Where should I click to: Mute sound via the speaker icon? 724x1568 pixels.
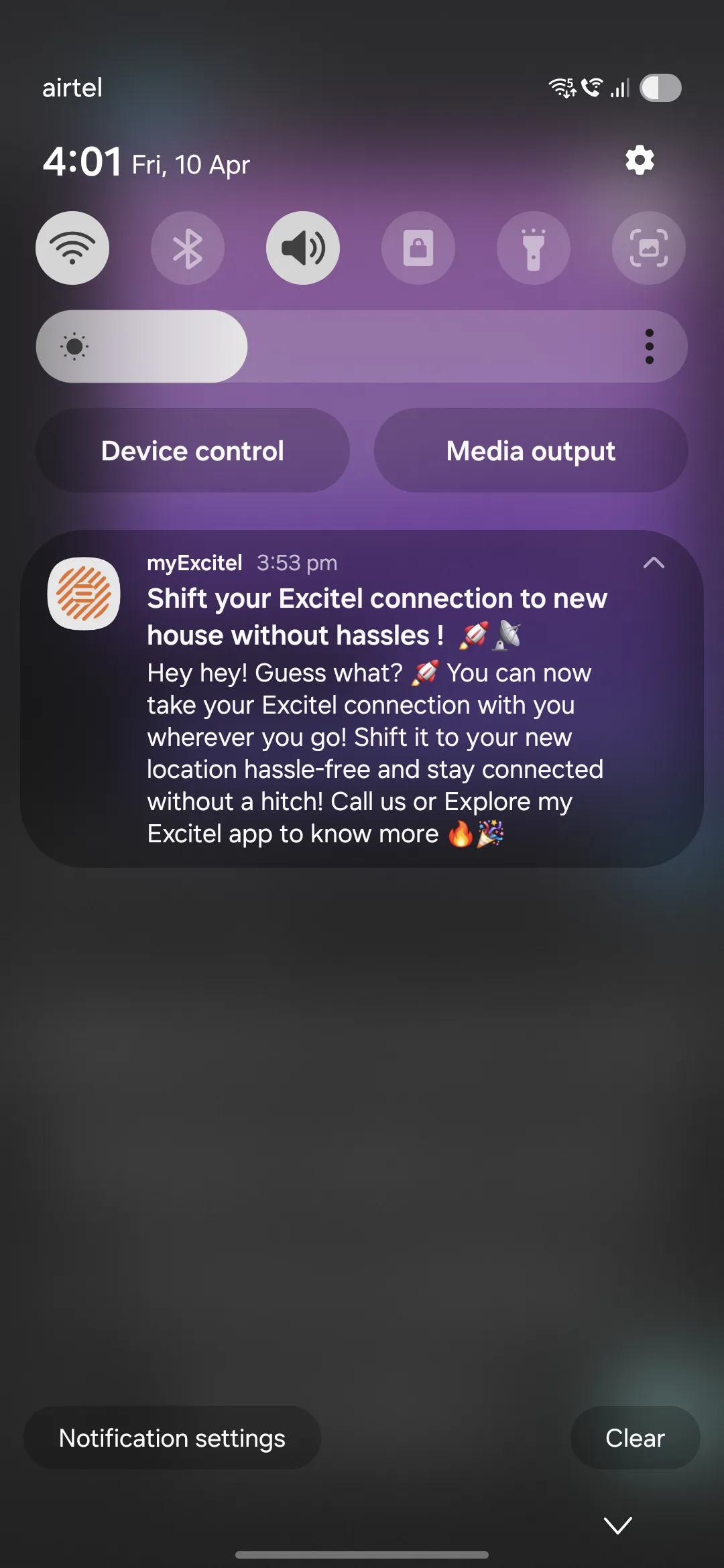pos(303,247)
